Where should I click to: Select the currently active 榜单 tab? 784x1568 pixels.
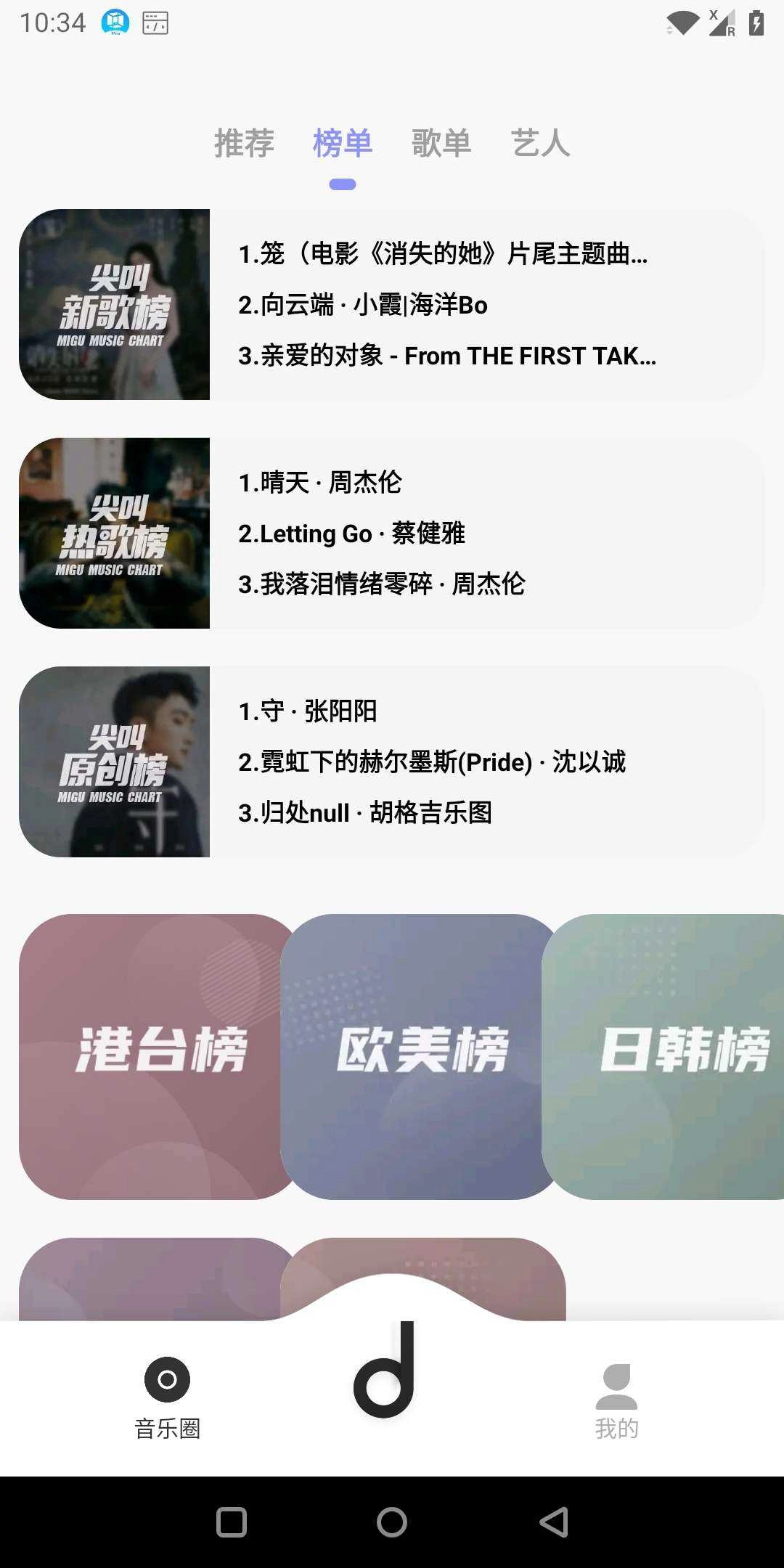click(x=343, y=143)
